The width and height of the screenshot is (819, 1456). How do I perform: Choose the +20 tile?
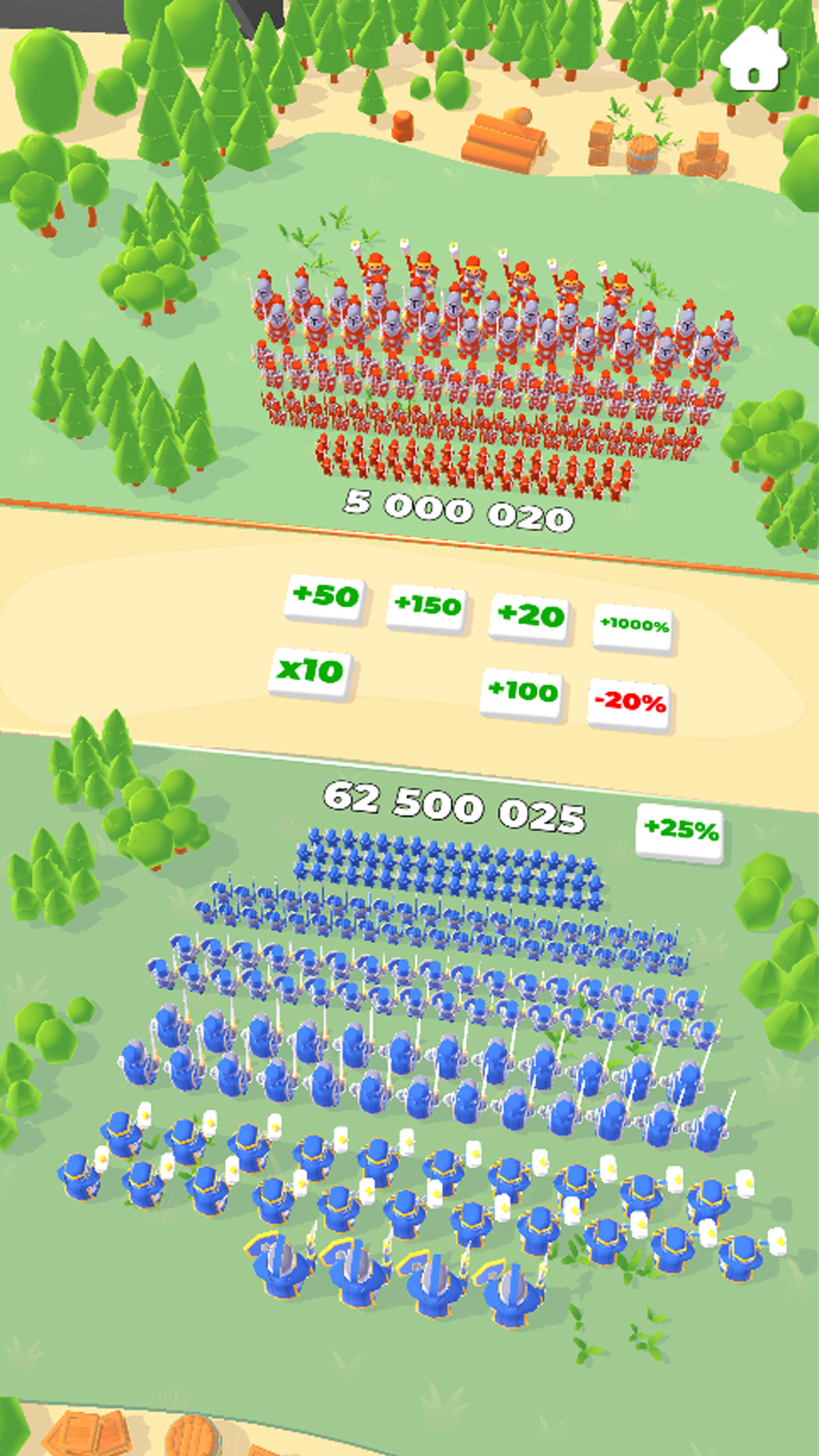point(530,617)
